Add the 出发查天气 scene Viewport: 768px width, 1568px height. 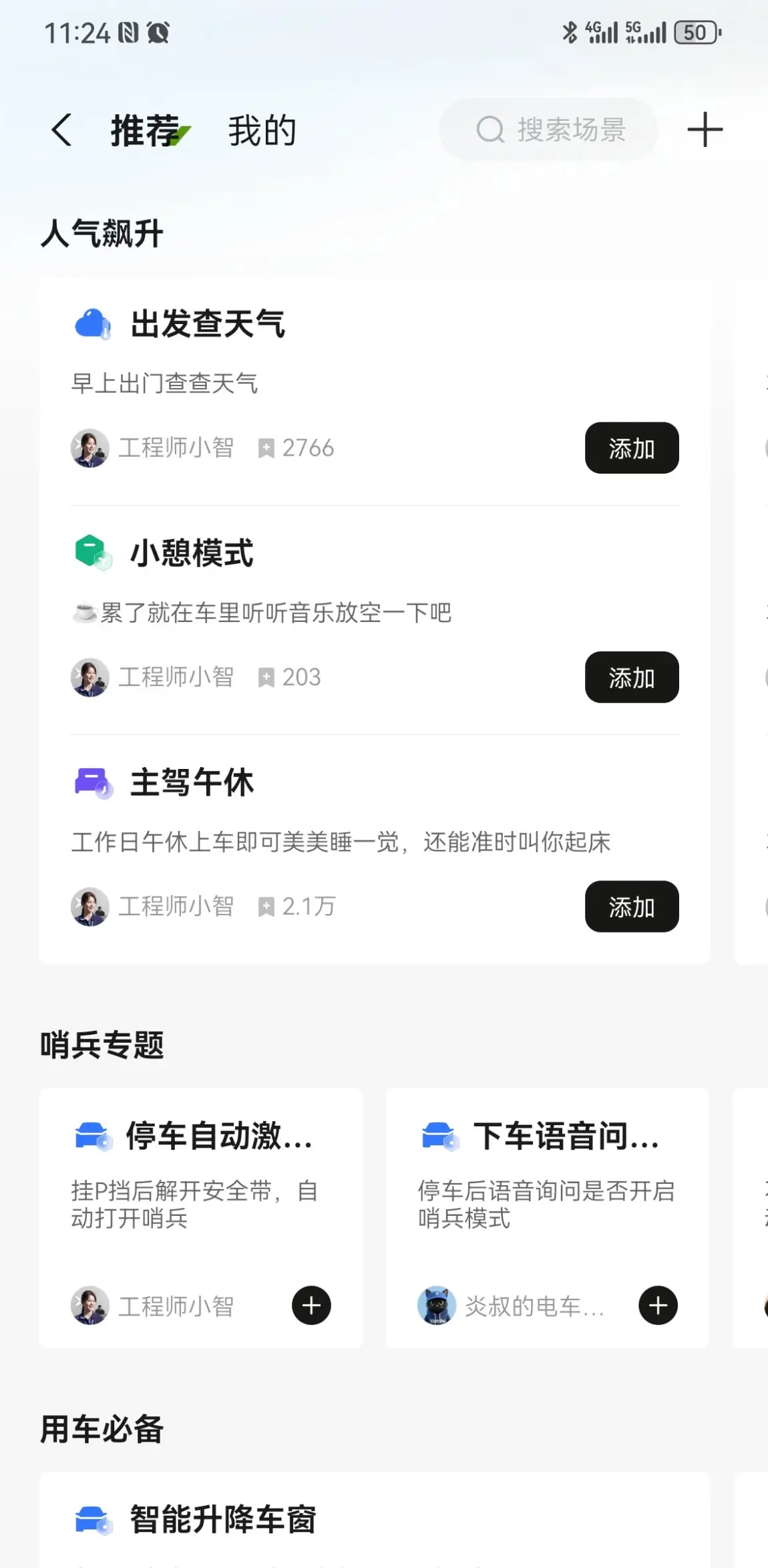[631, 448]
